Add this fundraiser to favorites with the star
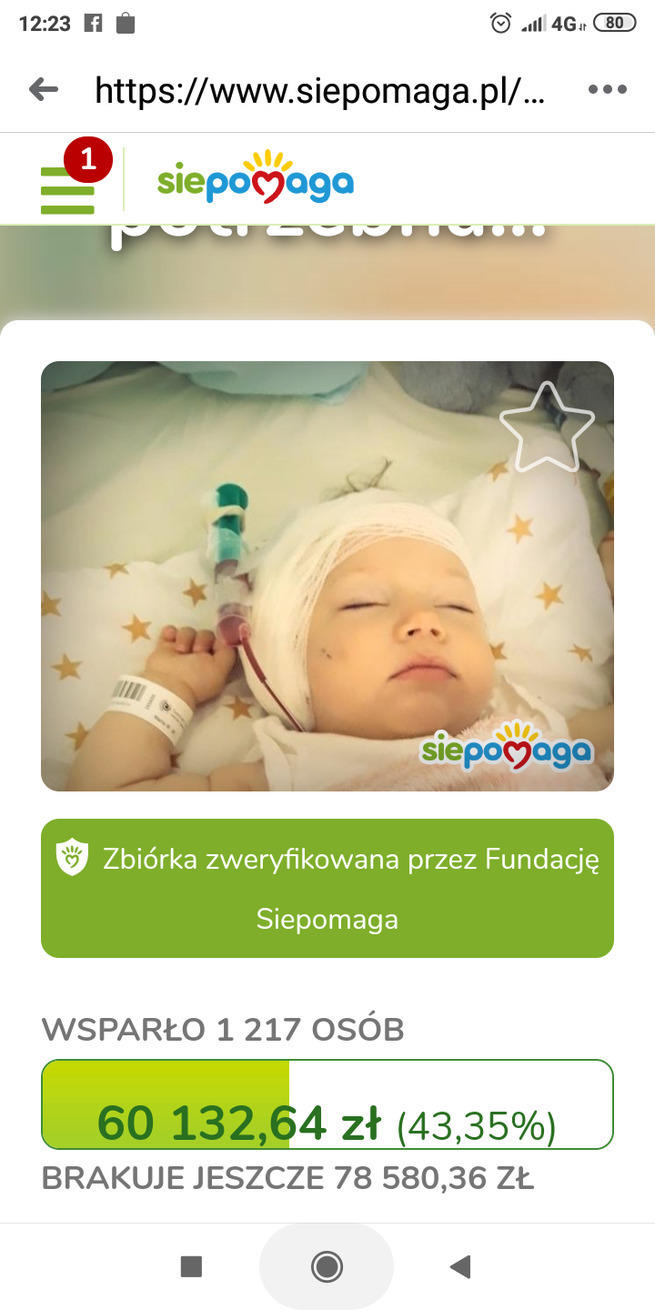 tap(546, 426)
